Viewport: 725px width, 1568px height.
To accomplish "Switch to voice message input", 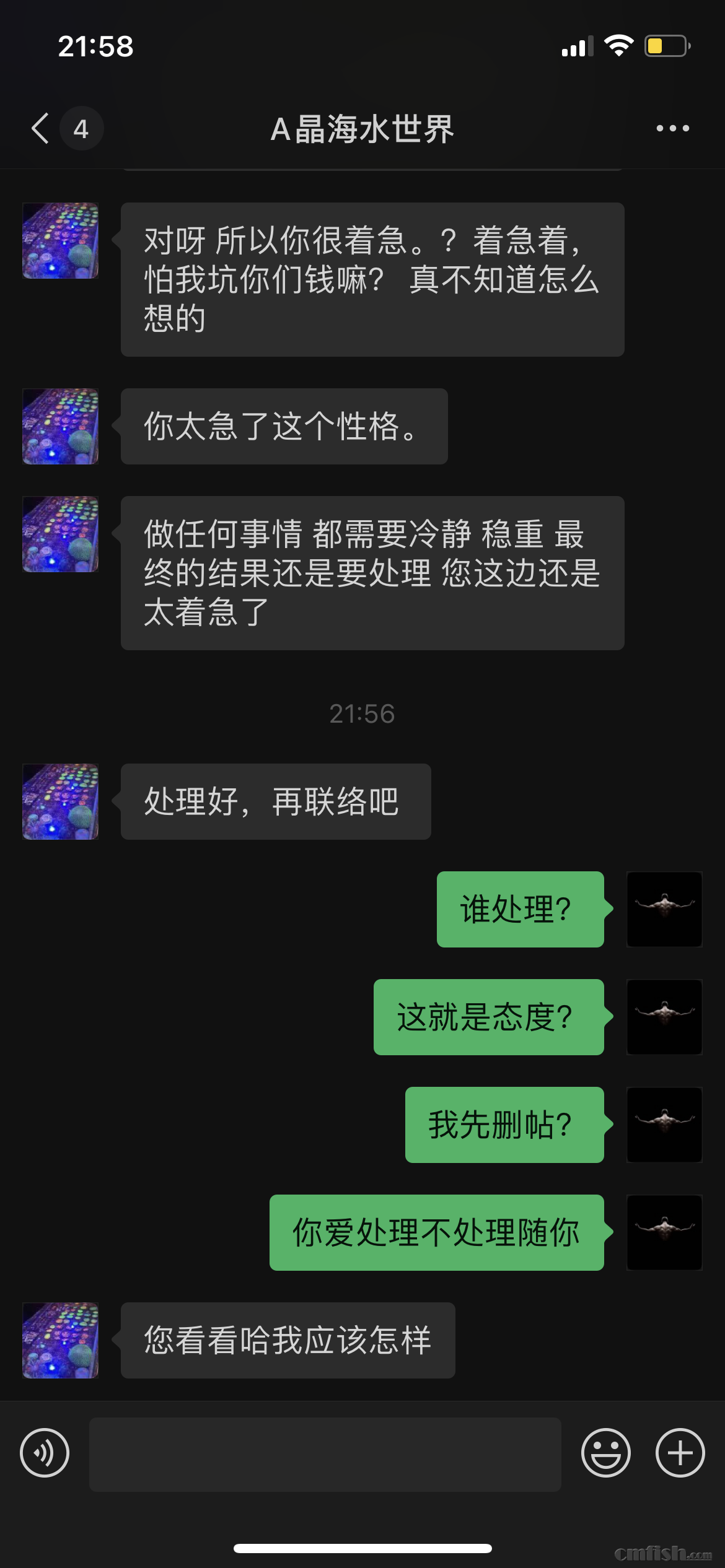I will pos(45,1453).
